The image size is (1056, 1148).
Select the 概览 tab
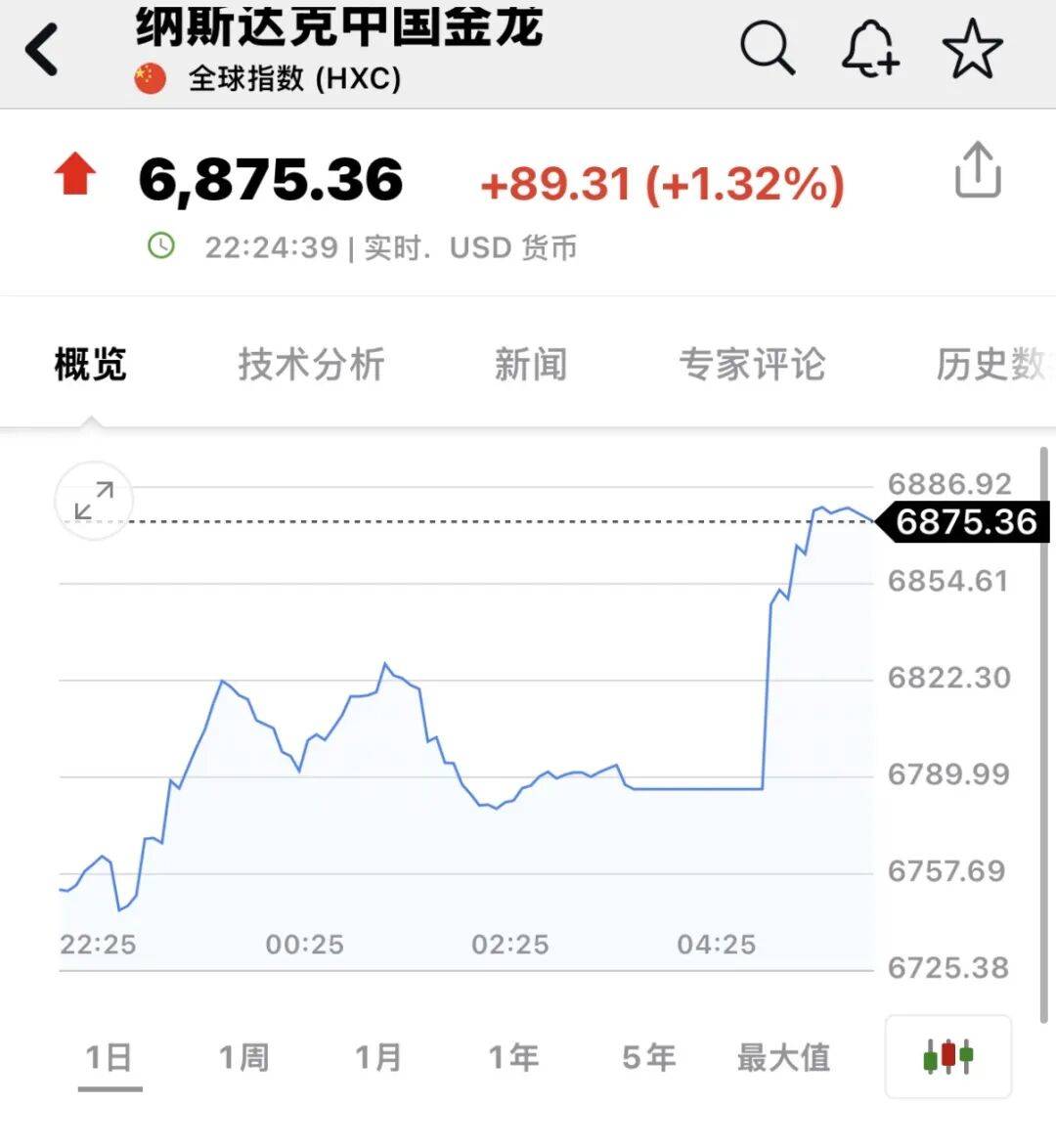(x=90, y=365)
